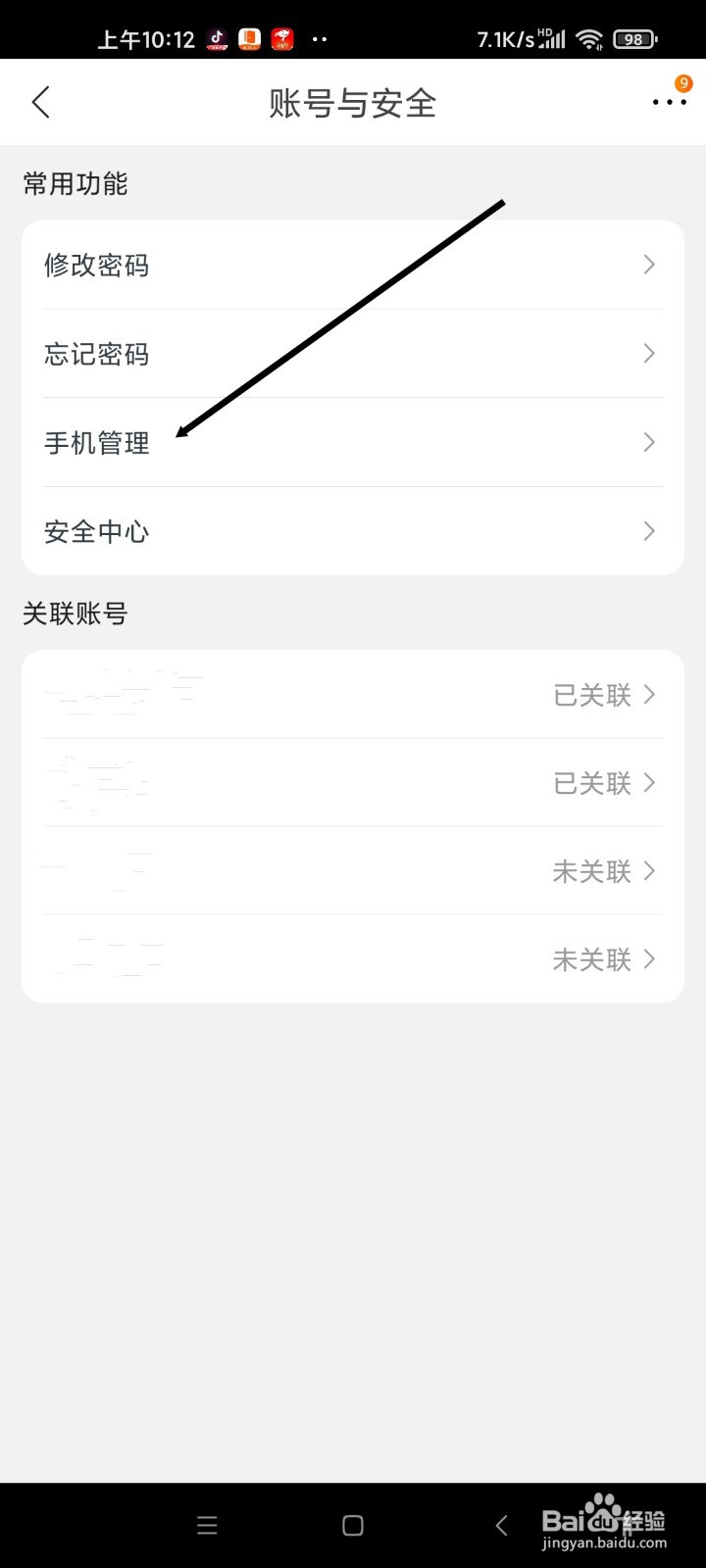Viewport: 706px width, 1568px height.
Task: Enter 安全中心
Action: pyautogui.click(x=352, y=531)
